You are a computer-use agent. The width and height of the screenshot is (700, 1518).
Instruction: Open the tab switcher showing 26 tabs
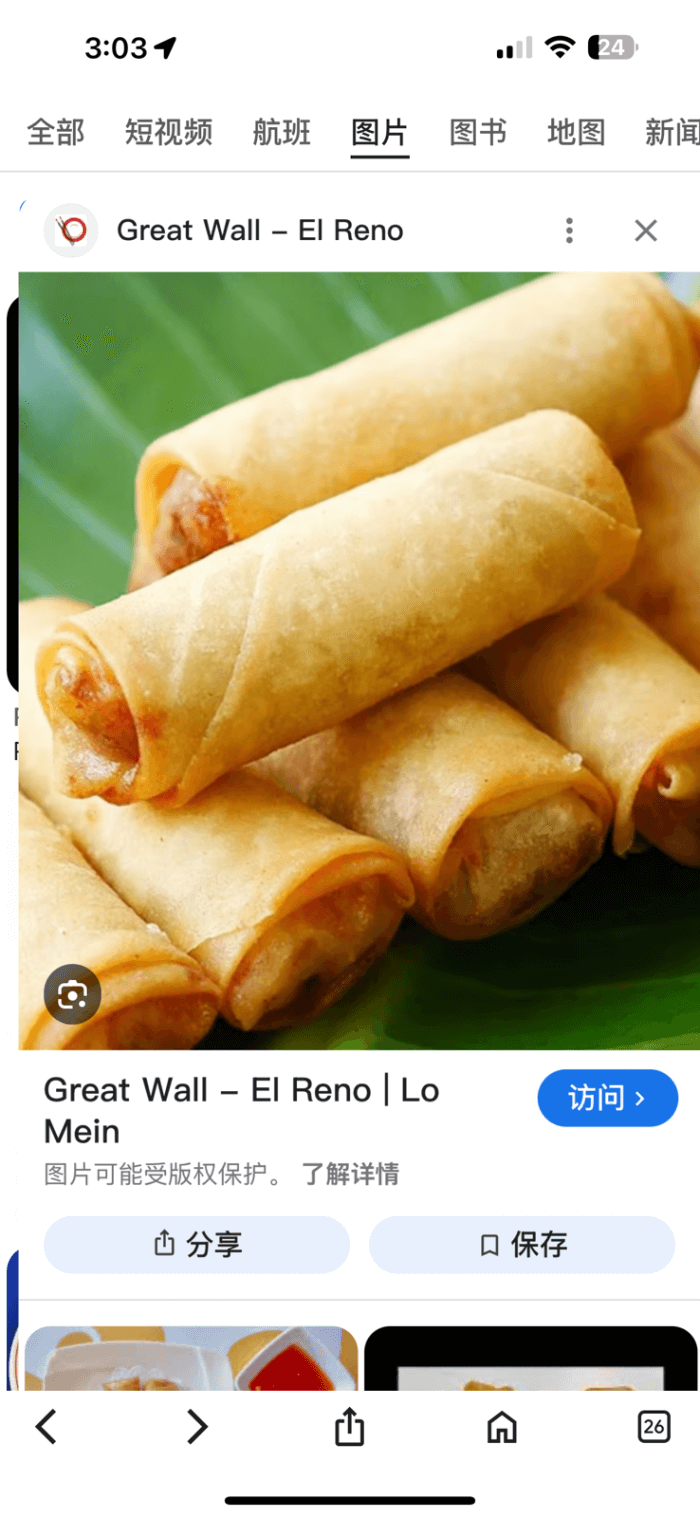(653, 1427)
